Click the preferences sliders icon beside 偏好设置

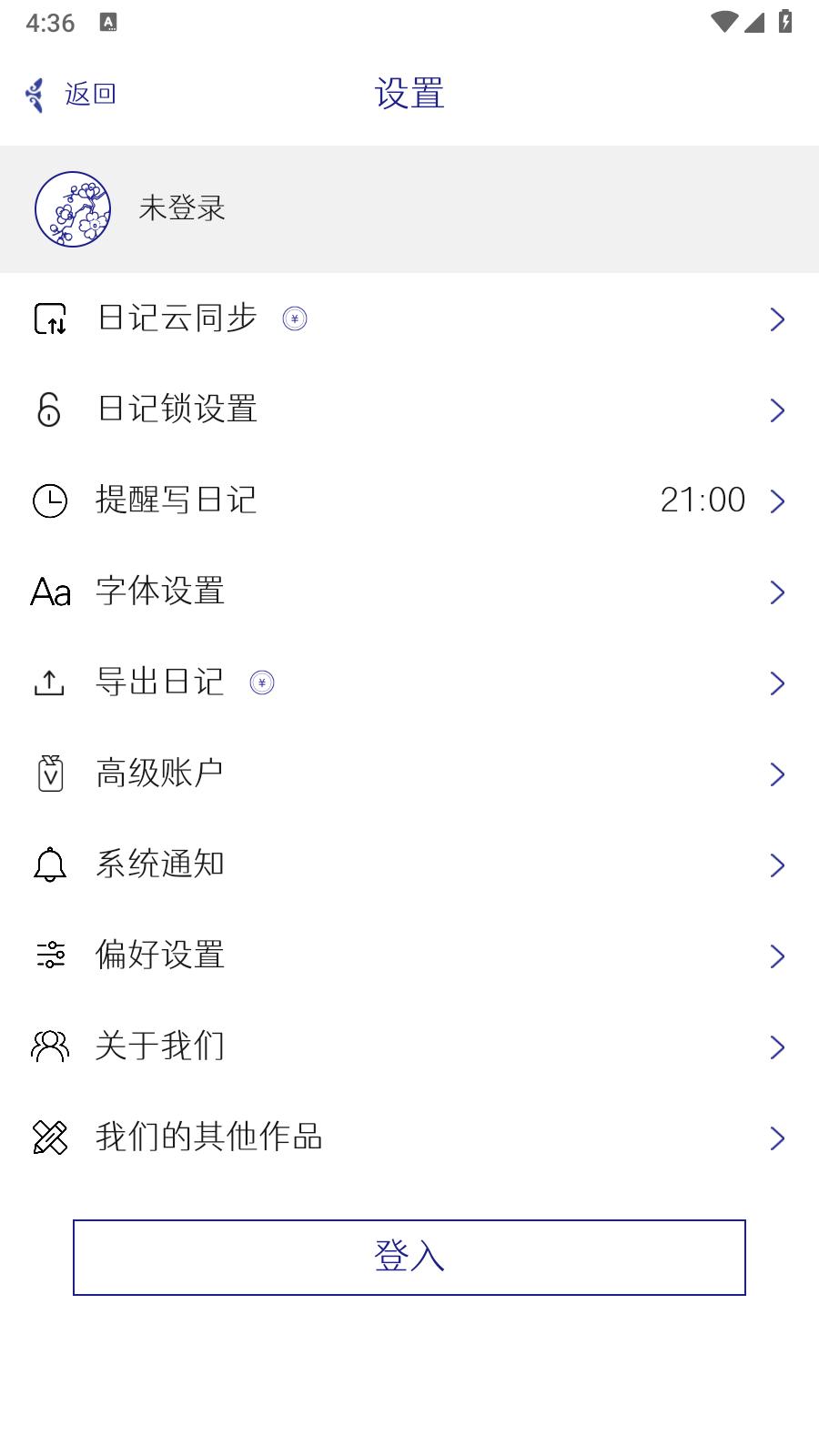(50, 955)
